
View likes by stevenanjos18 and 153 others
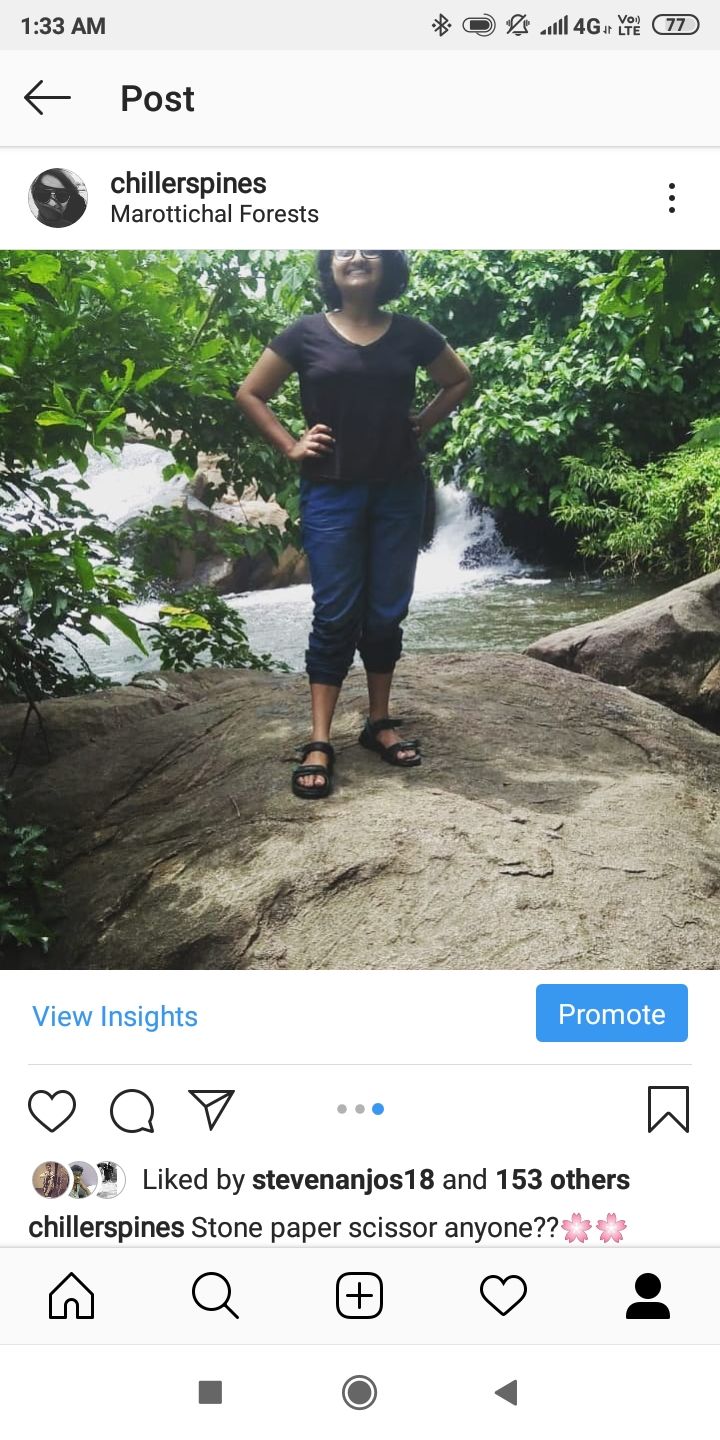[385, 1180]
